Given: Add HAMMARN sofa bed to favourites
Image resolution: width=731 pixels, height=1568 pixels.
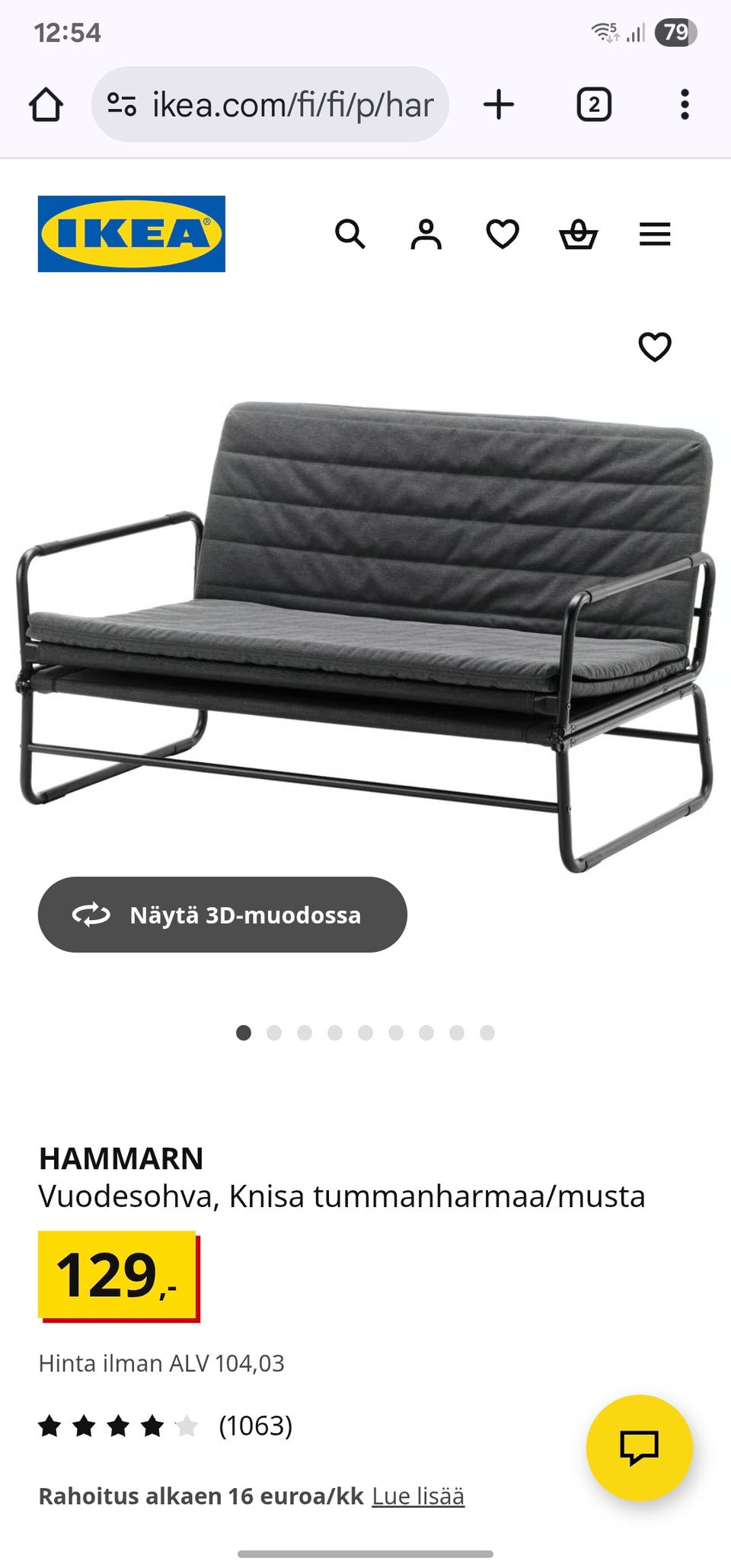Looking at the screenshot, I should pos(655,347).
